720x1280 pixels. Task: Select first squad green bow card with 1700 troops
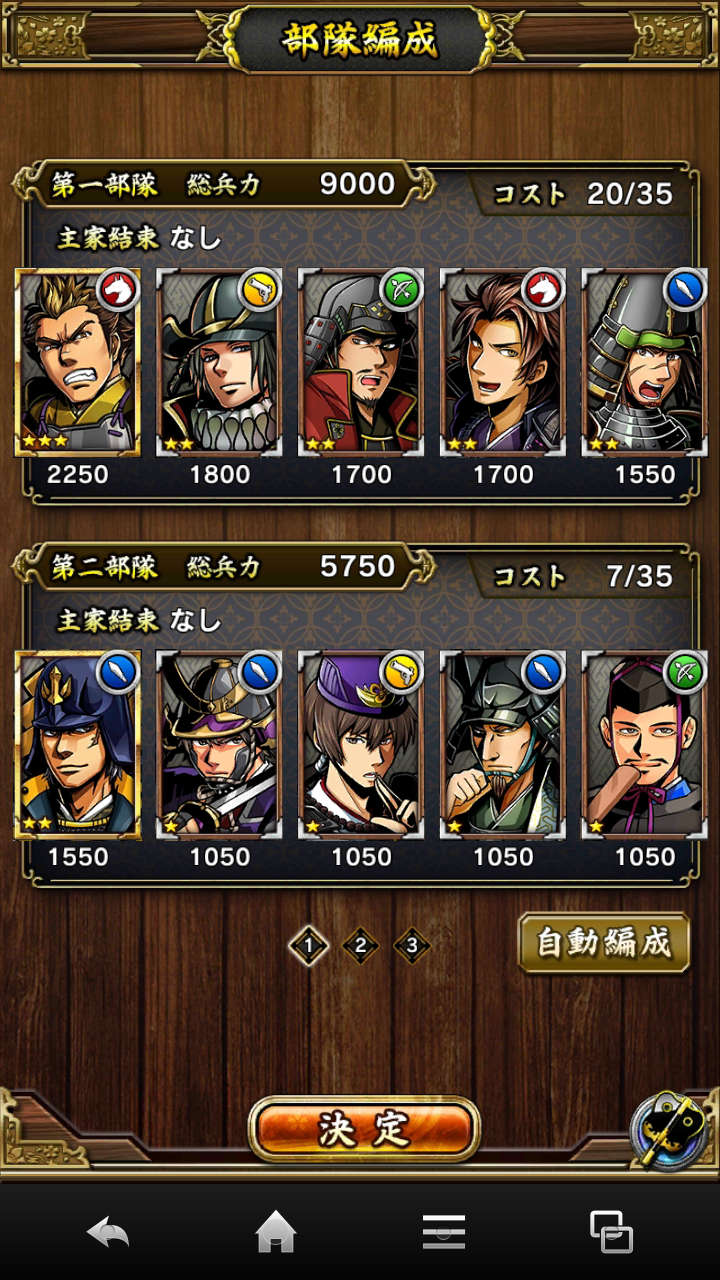361,362
